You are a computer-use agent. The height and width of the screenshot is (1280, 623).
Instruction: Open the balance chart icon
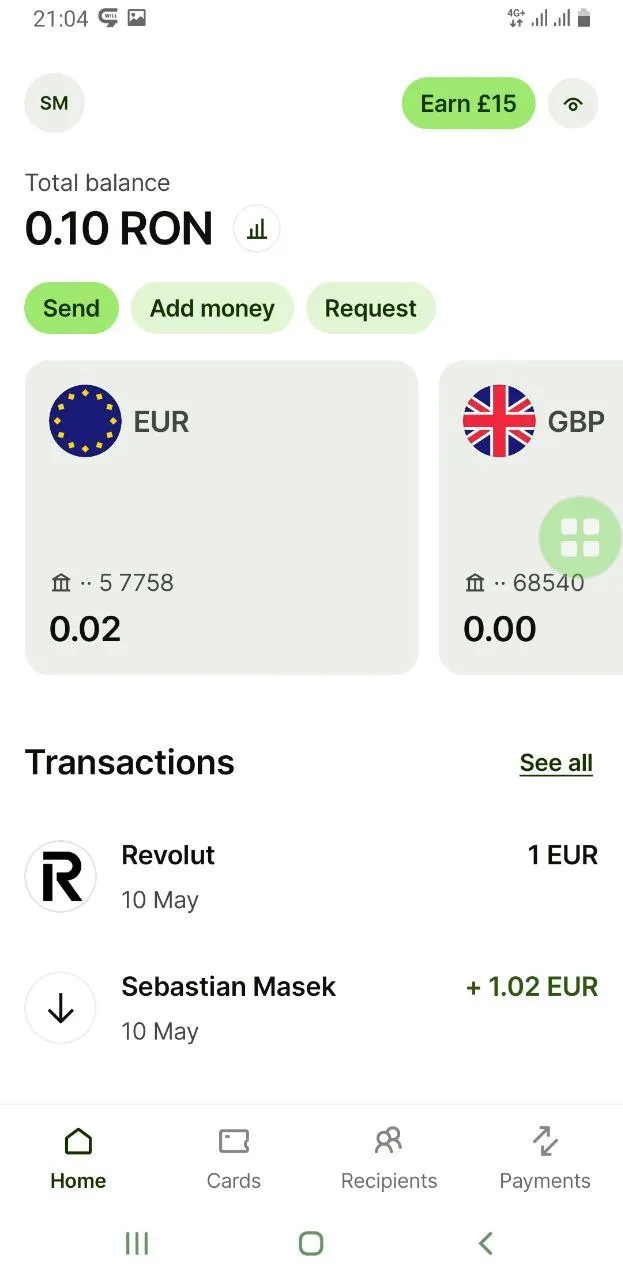[257, 229]
